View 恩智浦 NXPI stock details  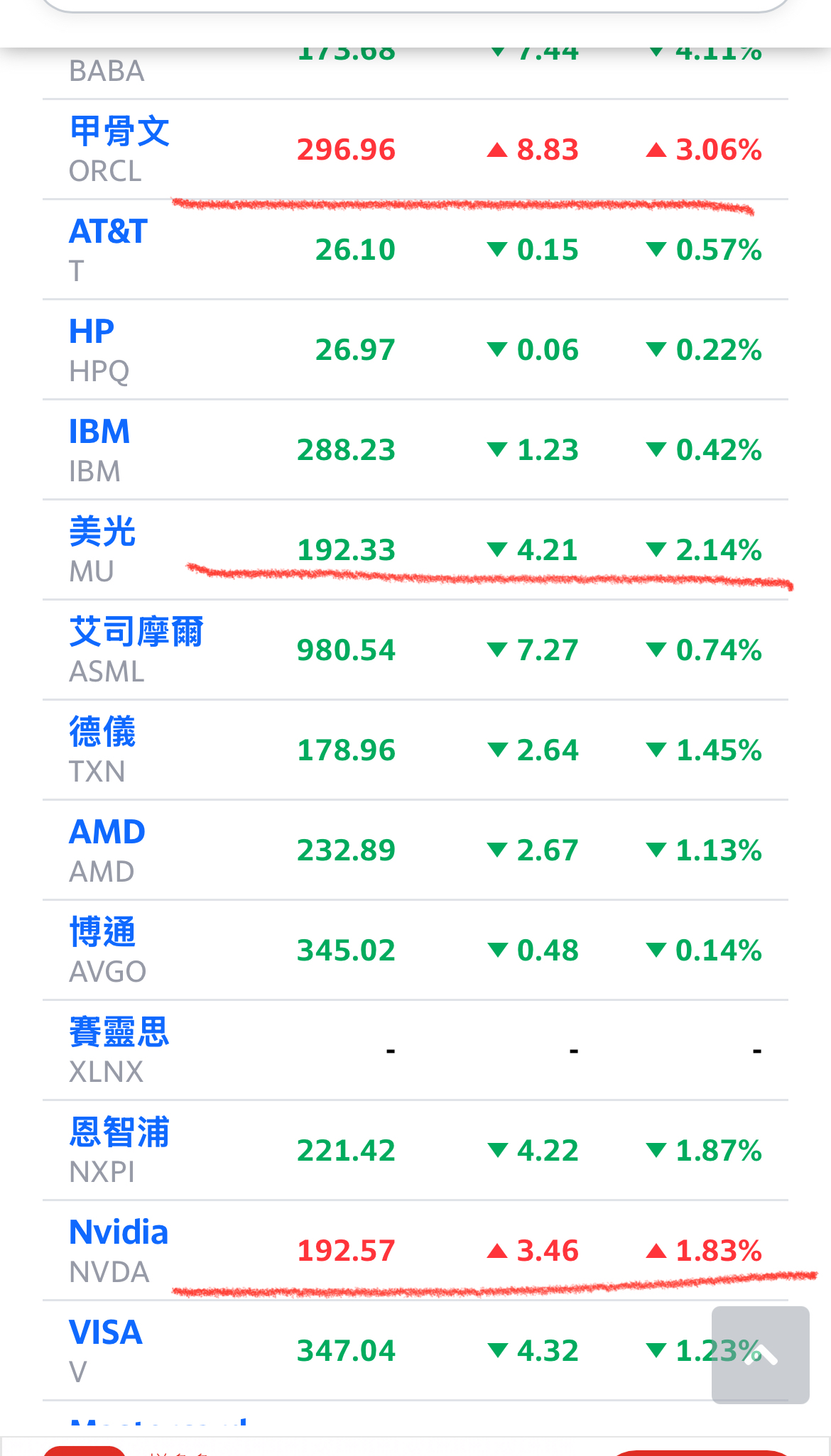[119, 1133]
